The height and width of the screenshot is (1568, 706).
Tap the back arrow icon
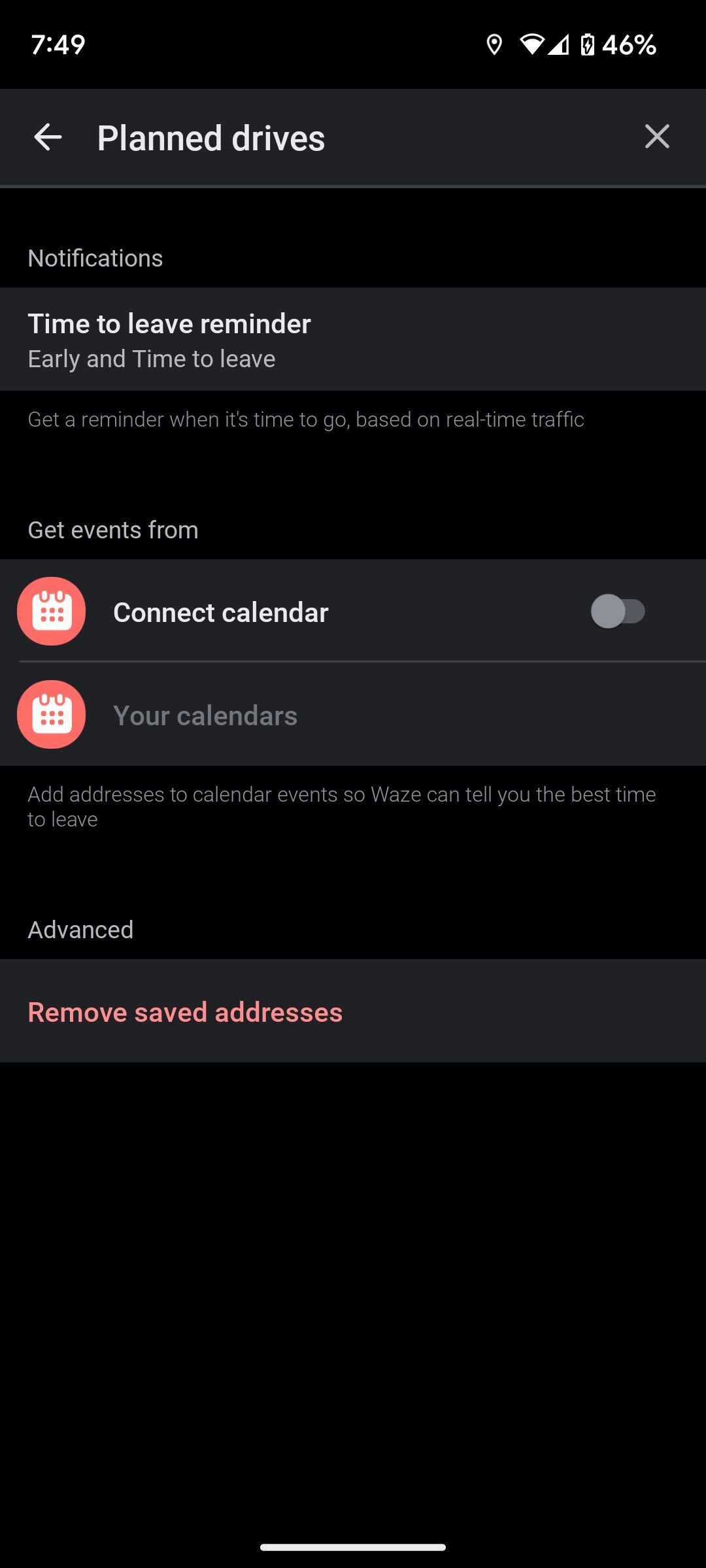pyautogui.click(x=47, y=137)
